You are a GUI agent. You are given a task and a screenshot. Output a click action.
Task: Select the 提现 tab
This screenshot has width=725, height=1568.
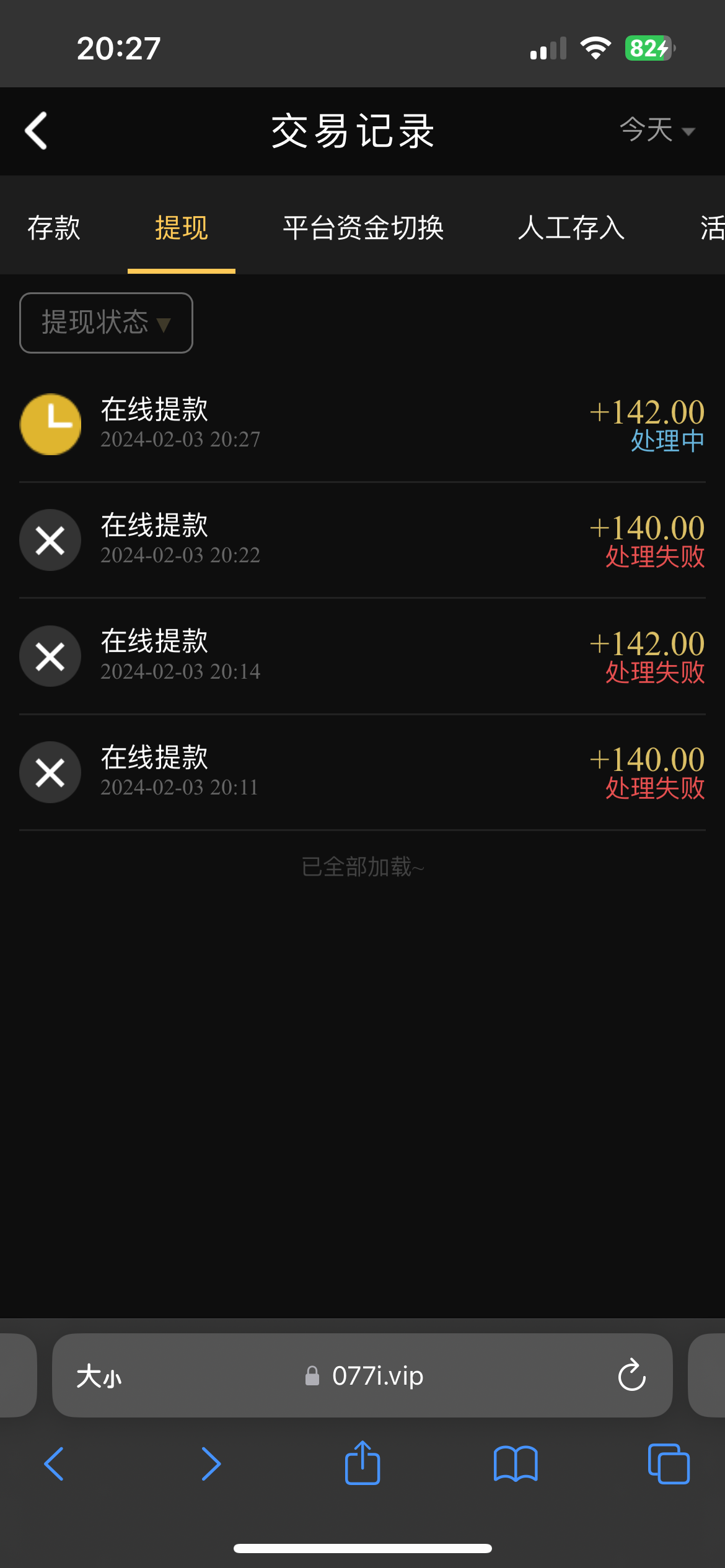[181, 228]
